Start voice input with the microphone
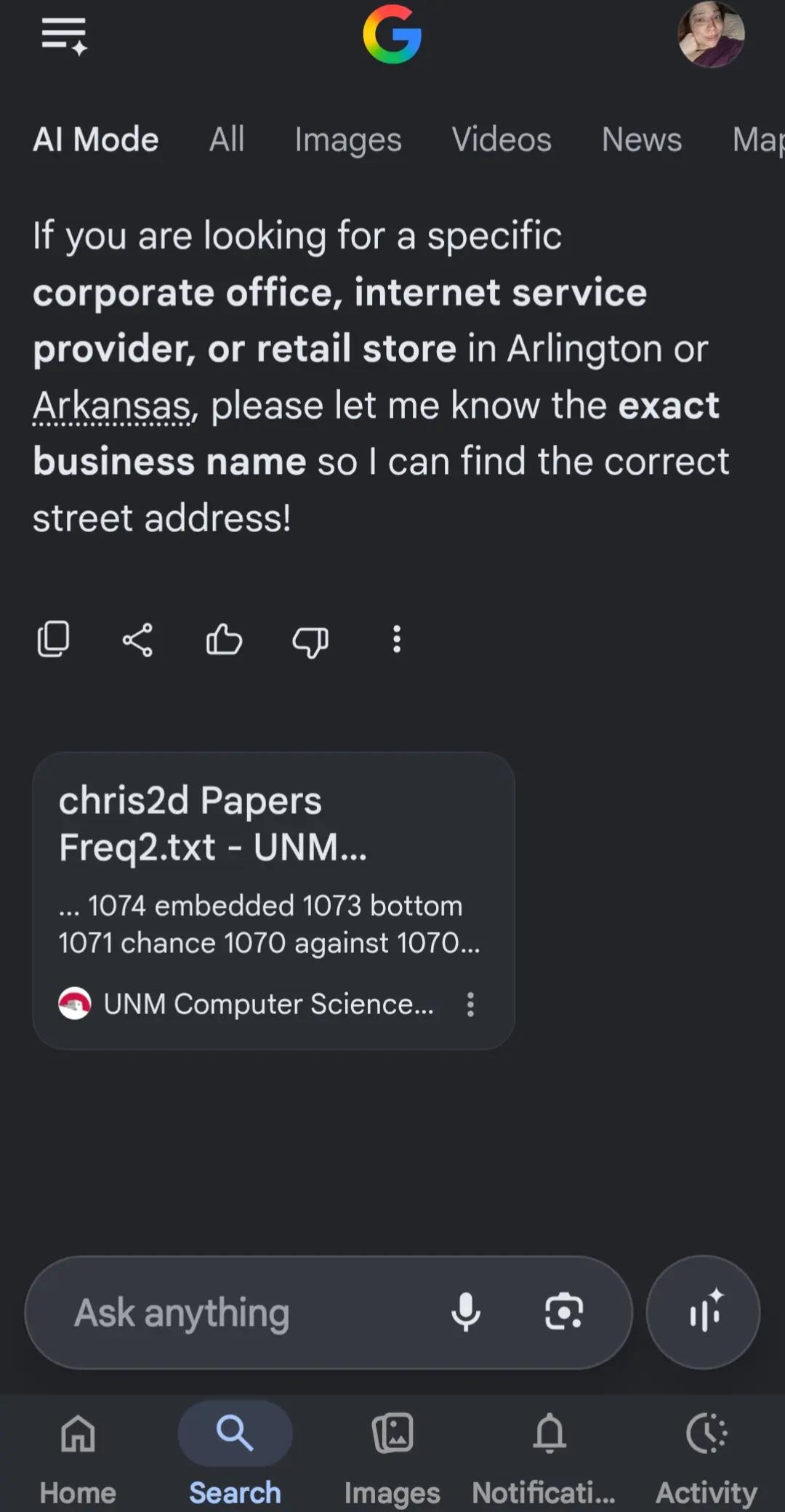 click(466, 1313)
